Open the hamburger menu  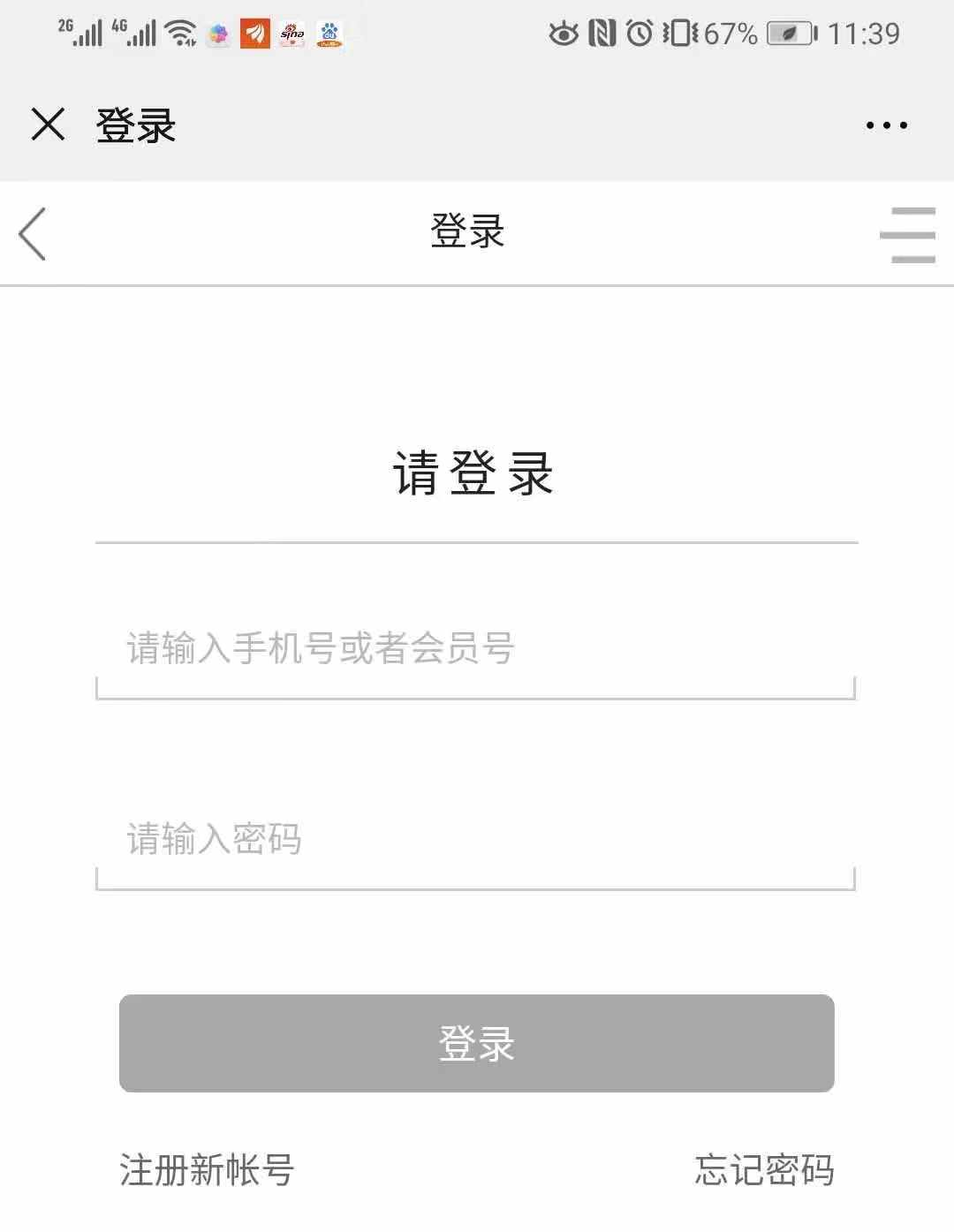907,235
